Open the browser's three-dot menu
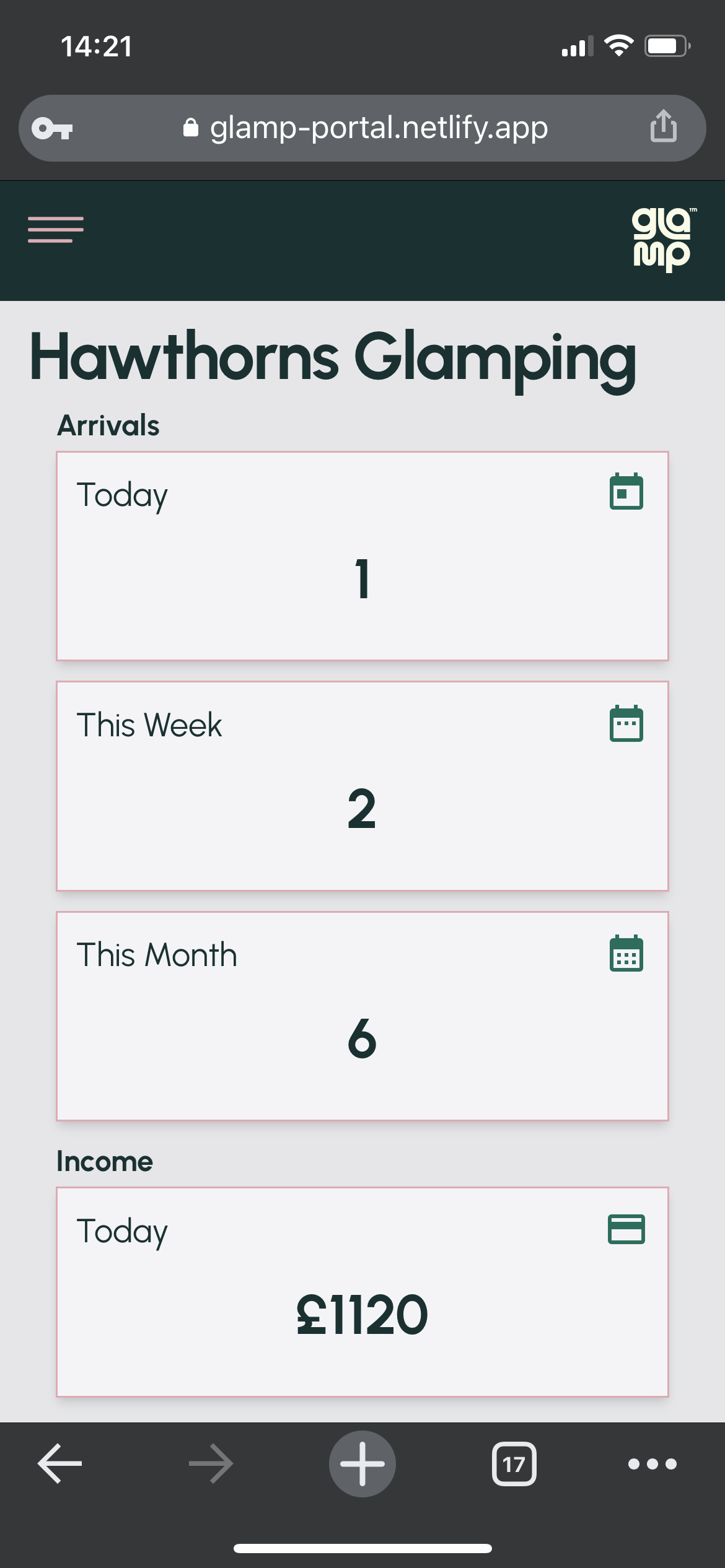Viewport: 725px width, 1568px height. (x=652, y=1464)
